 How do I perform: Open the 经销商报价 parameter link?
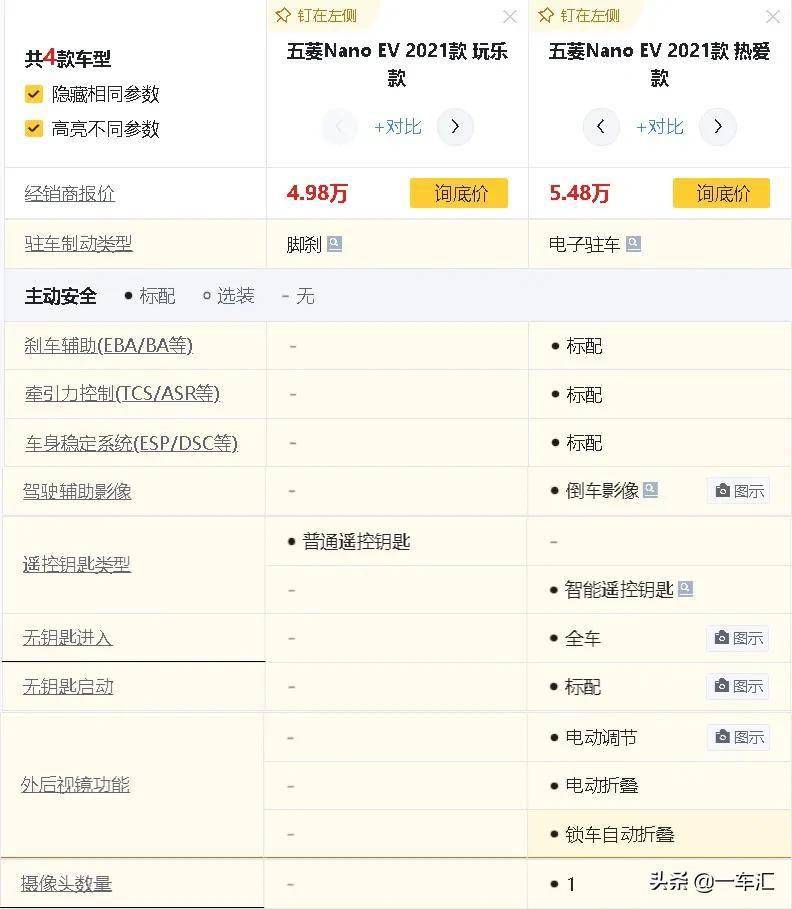(69, 194)
